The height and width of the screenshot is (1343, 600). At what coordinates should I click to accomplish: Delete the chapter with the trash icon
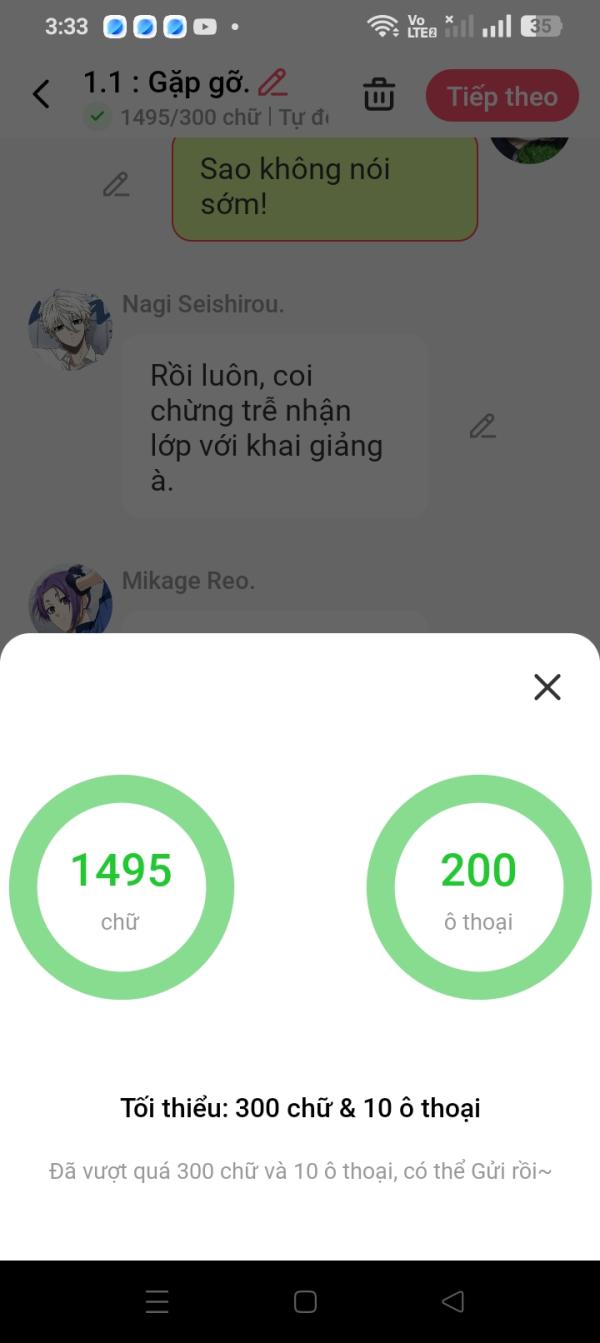pyautogui.click(x=379, y=95)
